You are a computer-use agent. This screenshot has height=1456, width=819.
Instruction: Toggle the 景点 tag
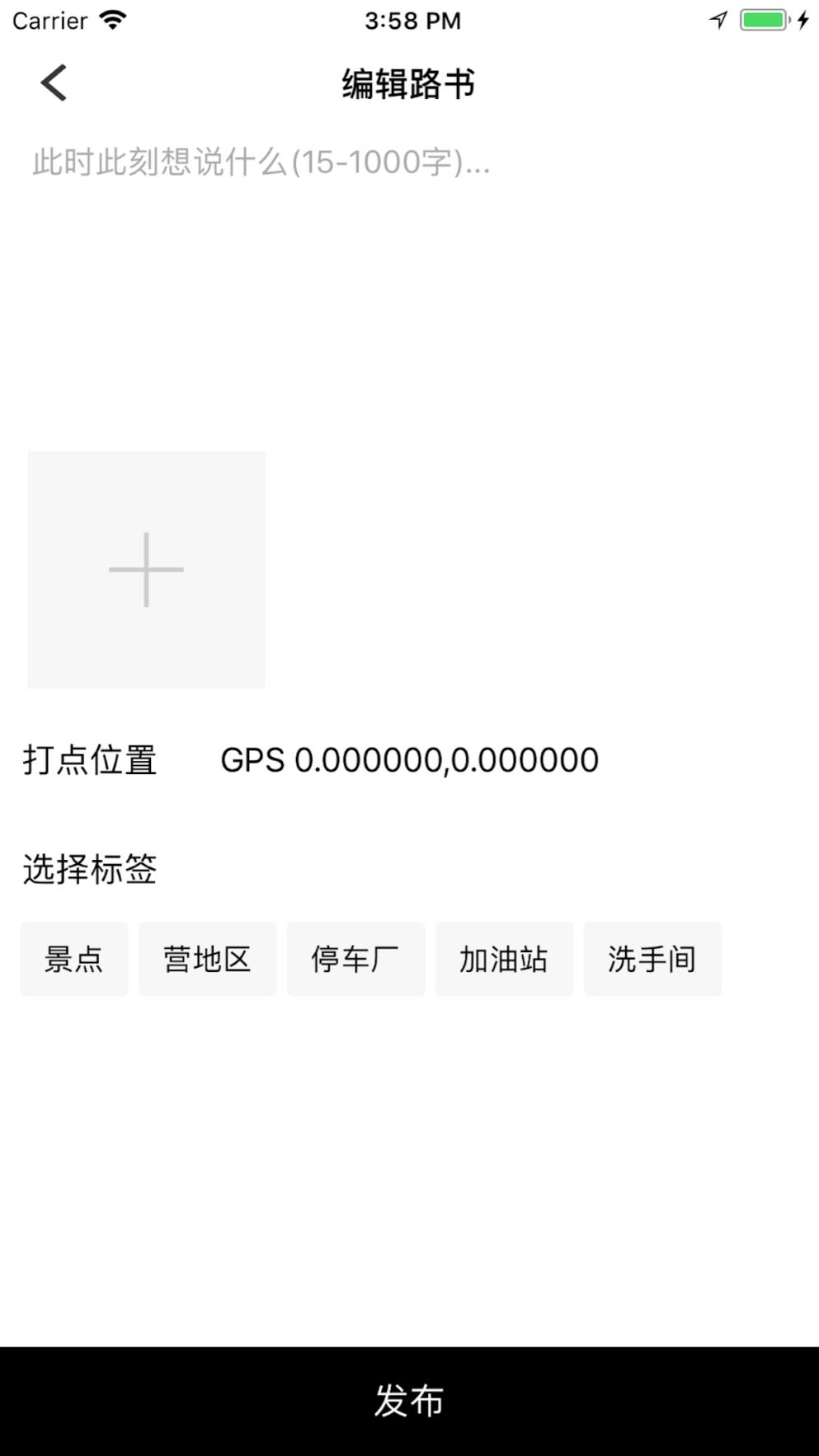[73, 958]
